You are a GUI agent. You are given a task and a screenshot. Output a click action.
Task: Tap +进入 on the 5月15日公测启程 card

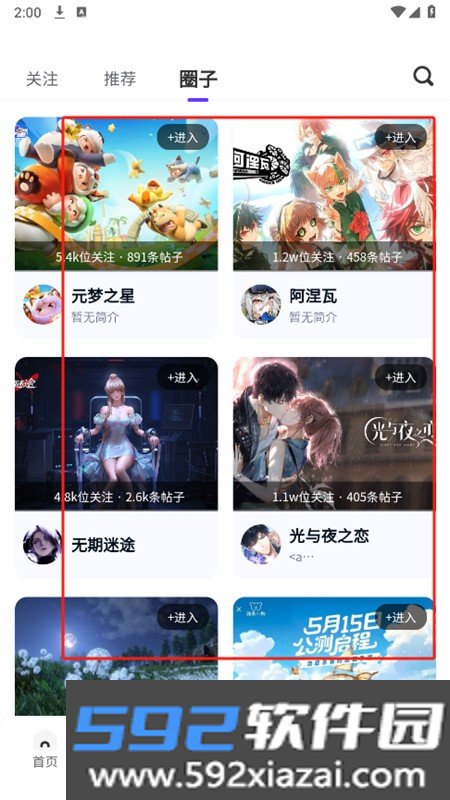tap(401, 617)
